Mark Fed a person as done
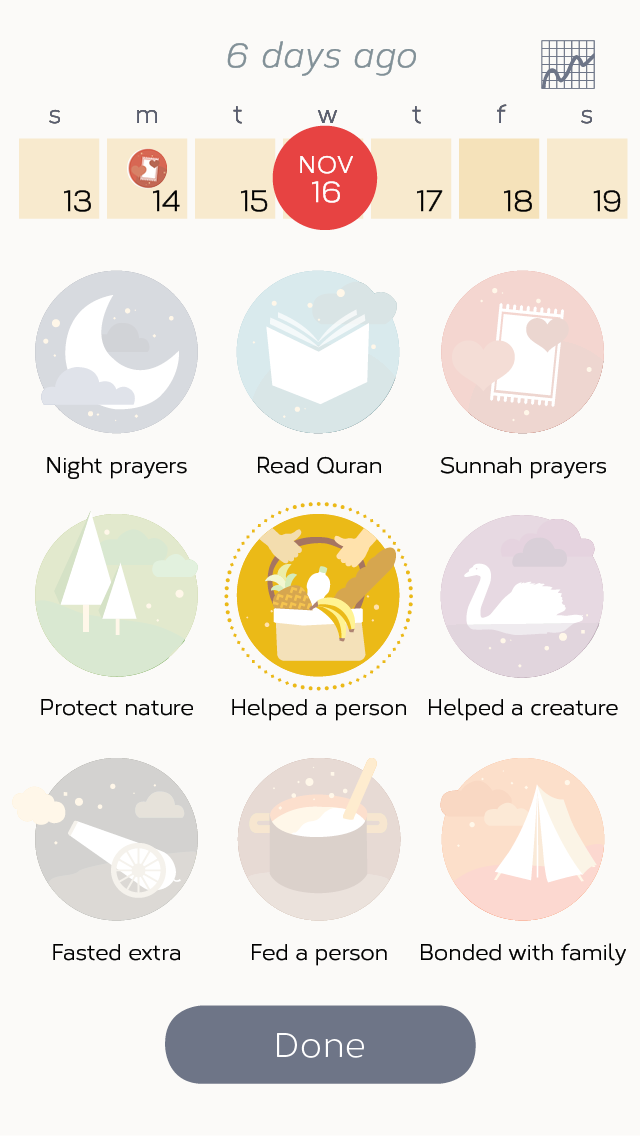This screenshot has height=1136, width=640. tap(319, 840)
